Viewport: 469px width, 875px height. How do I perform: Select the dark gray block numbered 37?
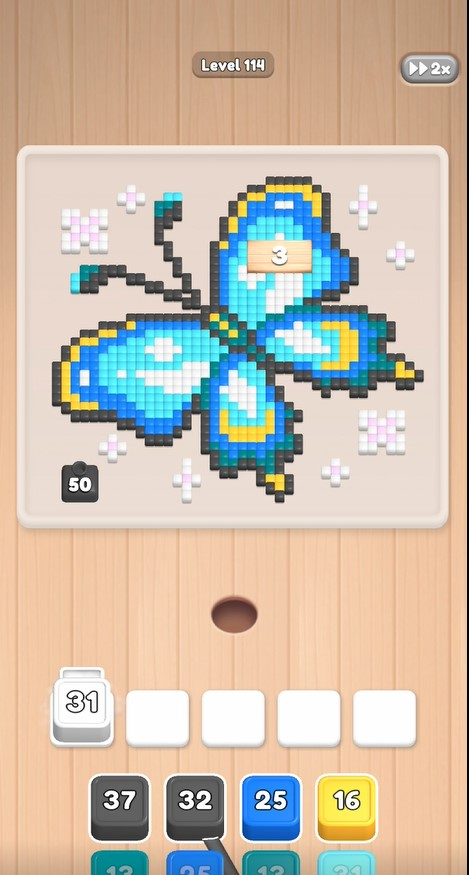119,807
